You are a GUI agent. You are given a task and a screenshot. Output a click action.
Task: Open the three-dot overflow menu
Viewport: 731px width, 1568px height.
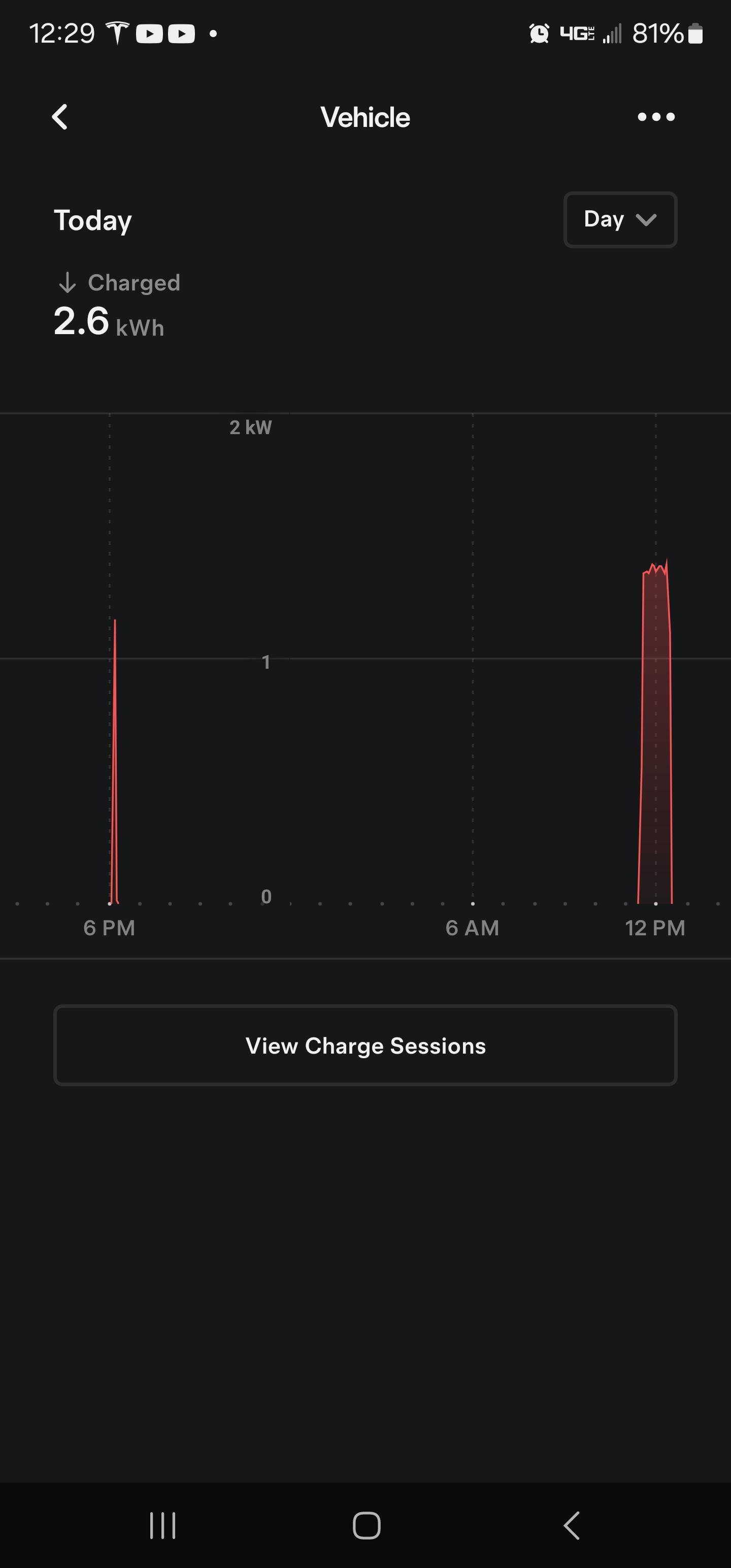point(655,117)
